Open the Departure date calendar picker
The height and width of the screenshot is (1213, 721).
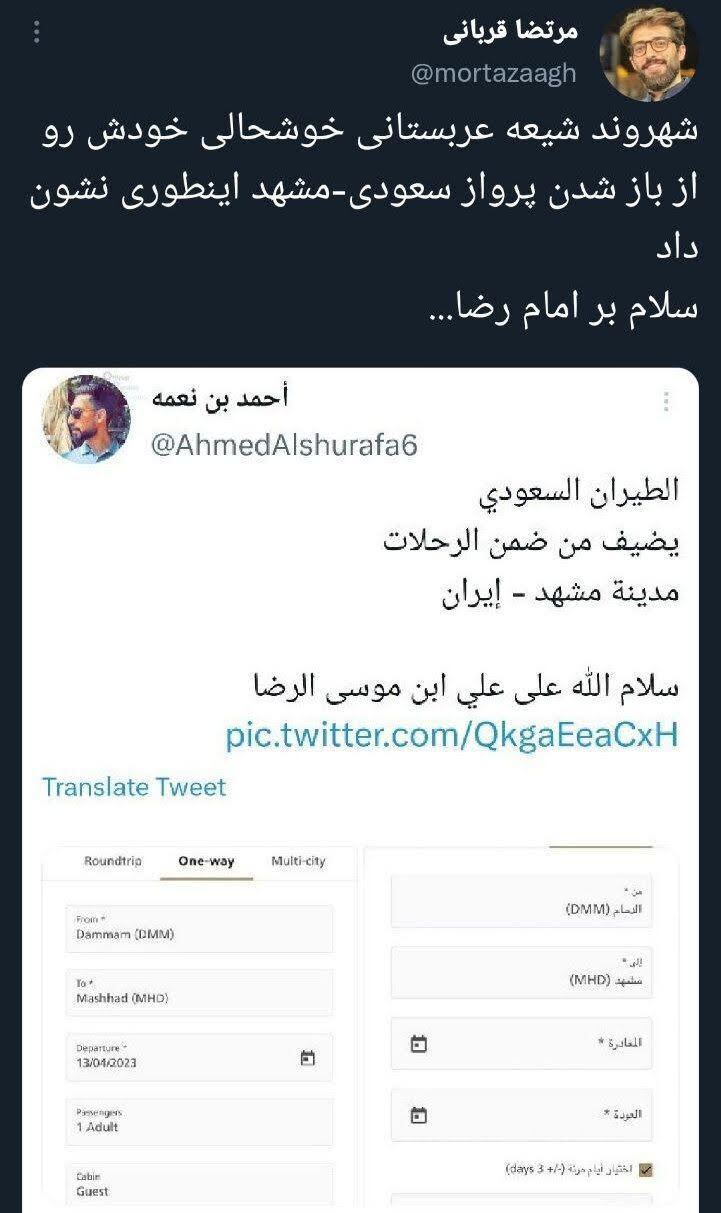point(308,1056)
